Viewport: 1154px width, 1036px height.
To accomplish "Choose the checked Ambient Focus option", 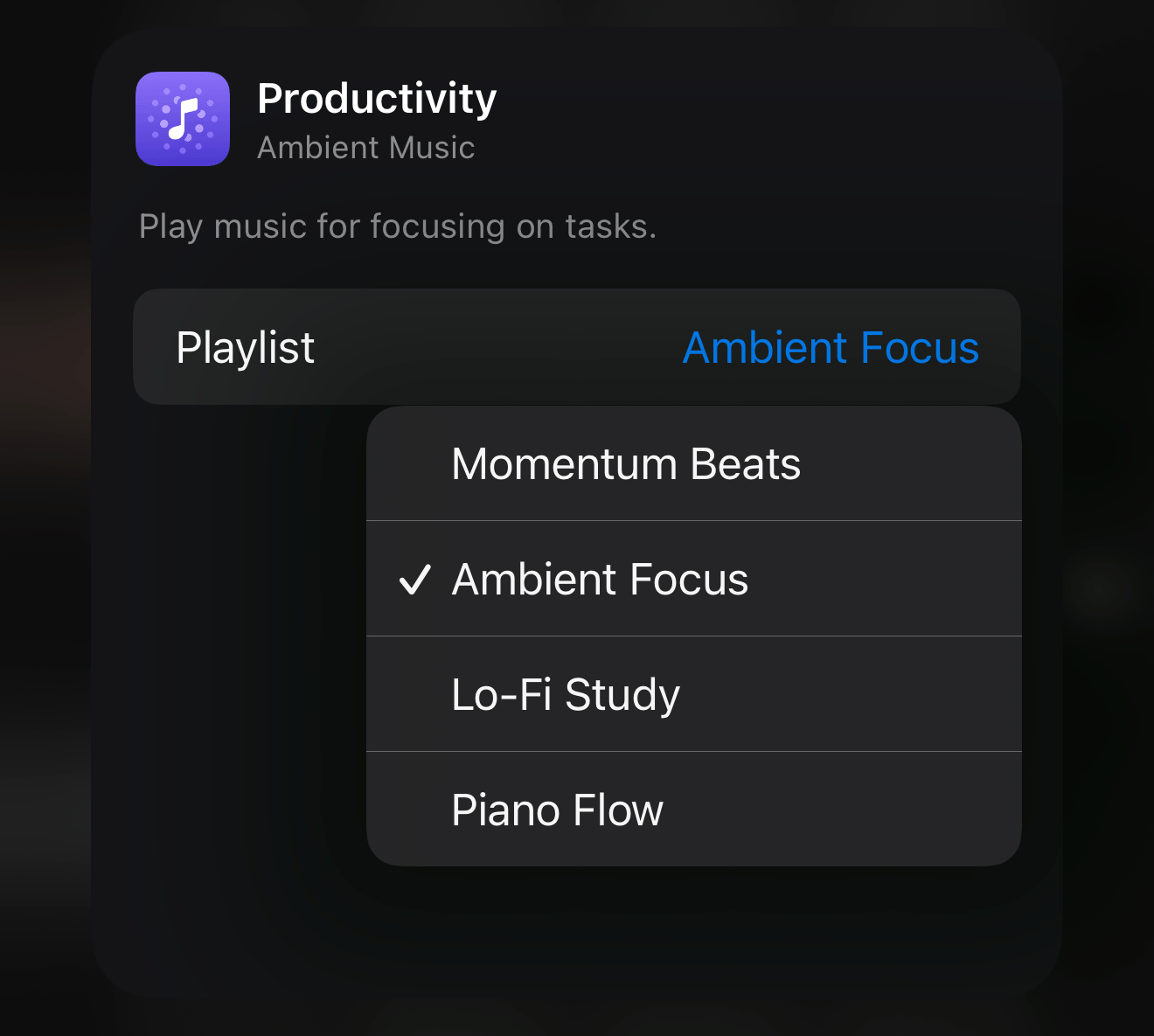I will [x=600, y=580].
